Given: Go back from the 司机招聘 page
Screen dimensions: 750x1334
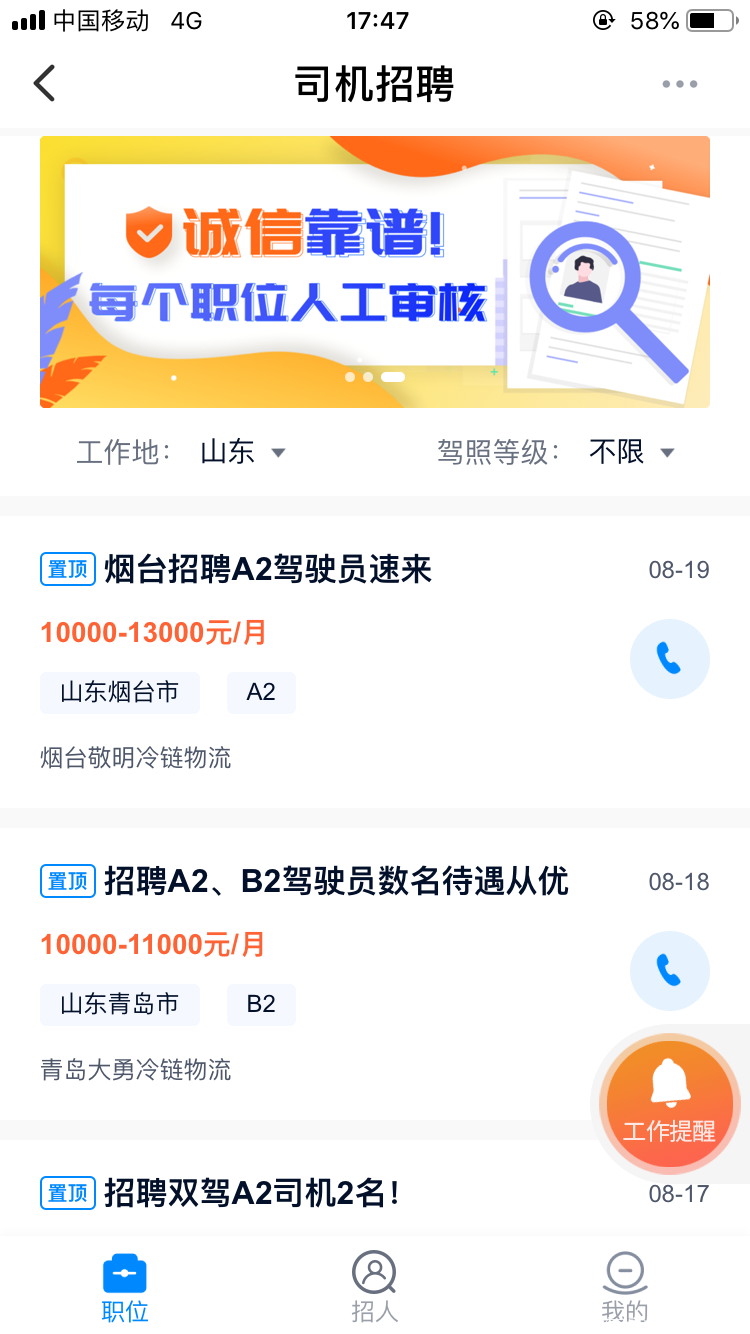Looking at the screenshot, I should click(x=44, y=84).
